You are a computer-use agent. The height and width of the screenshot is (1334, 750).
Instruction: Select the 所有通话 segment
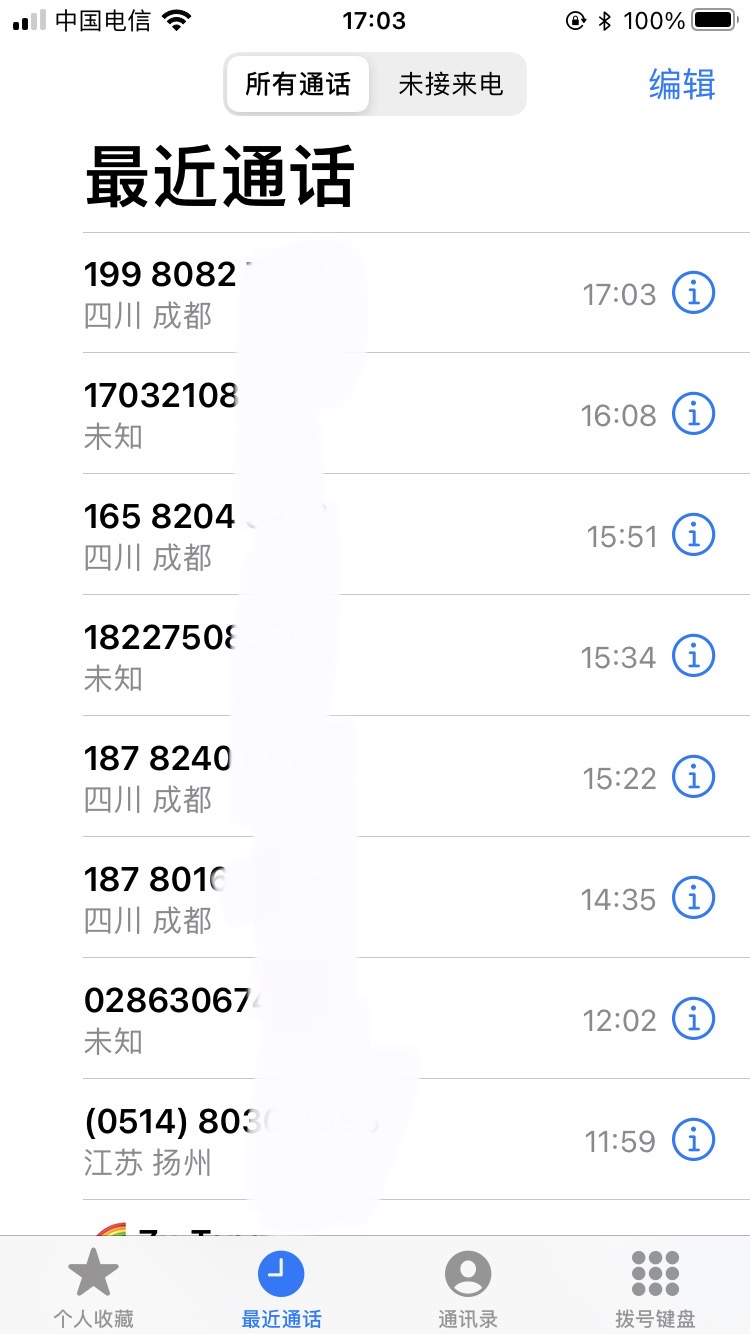298,84
